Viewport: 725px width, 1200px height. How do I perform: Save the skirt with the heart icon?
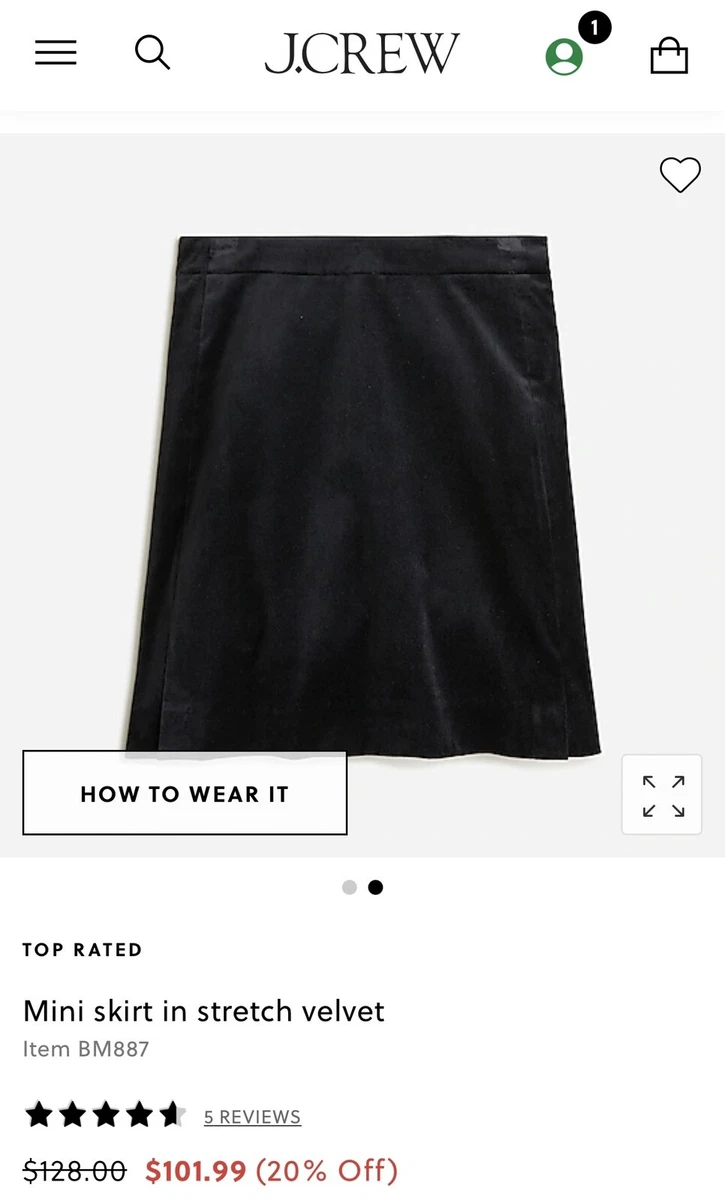tap(680, 175)
